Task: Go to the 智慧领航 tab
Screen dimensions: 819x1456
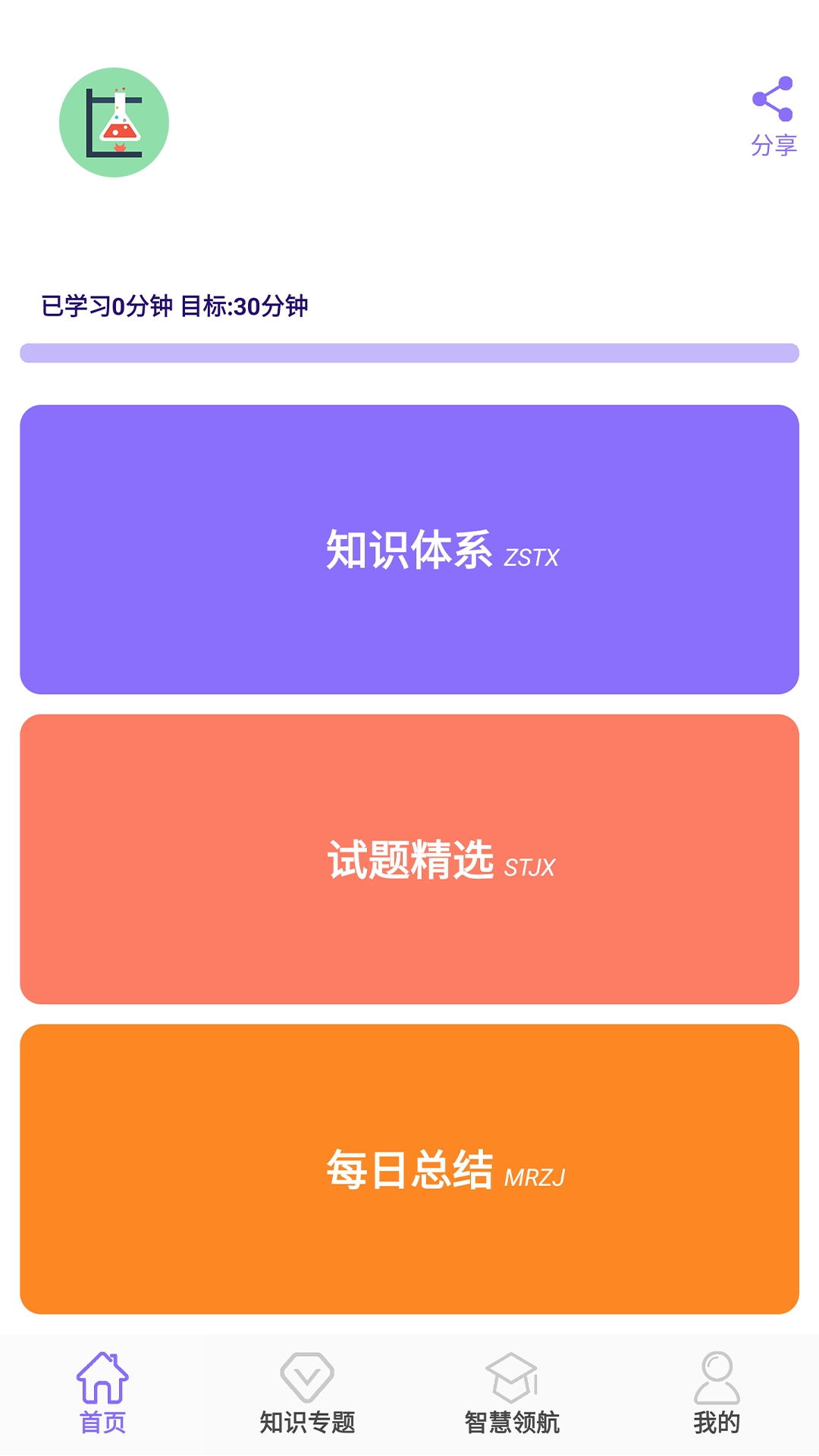Action: tap(512, 1394)
